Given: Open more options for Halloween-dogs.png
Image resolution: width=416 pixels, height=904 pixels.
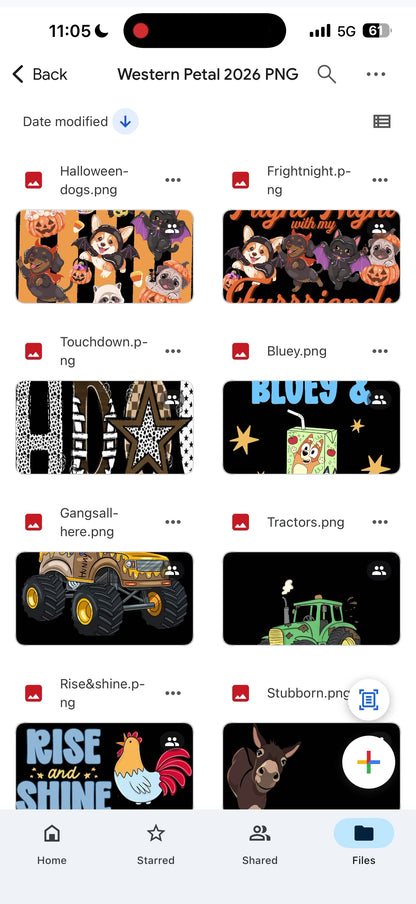Looking at the screenshot, I should pyautogui.click(x=173, y=180).
